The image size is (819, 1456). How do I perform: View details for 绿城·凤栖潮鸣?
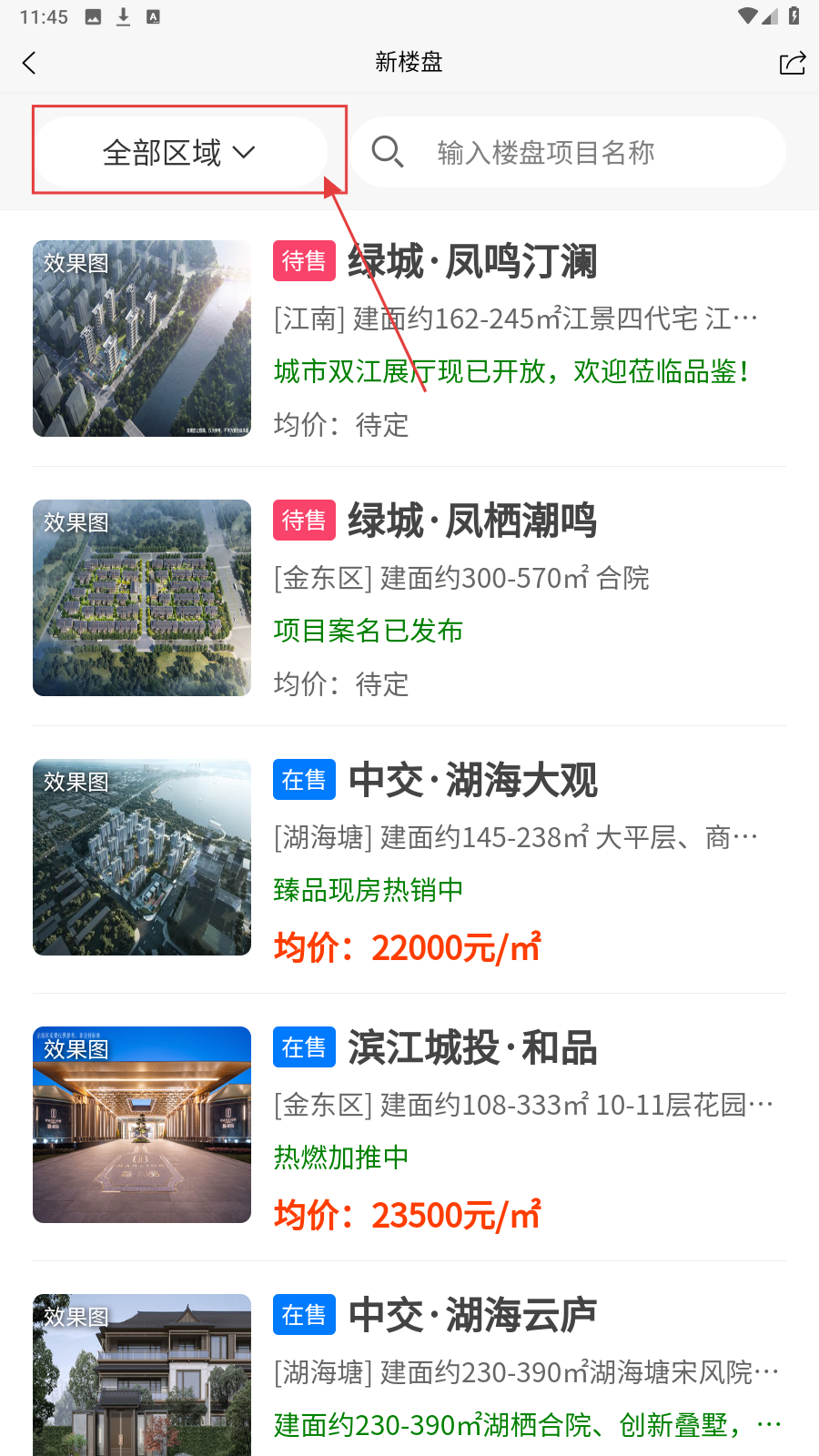tap(472, 521)
